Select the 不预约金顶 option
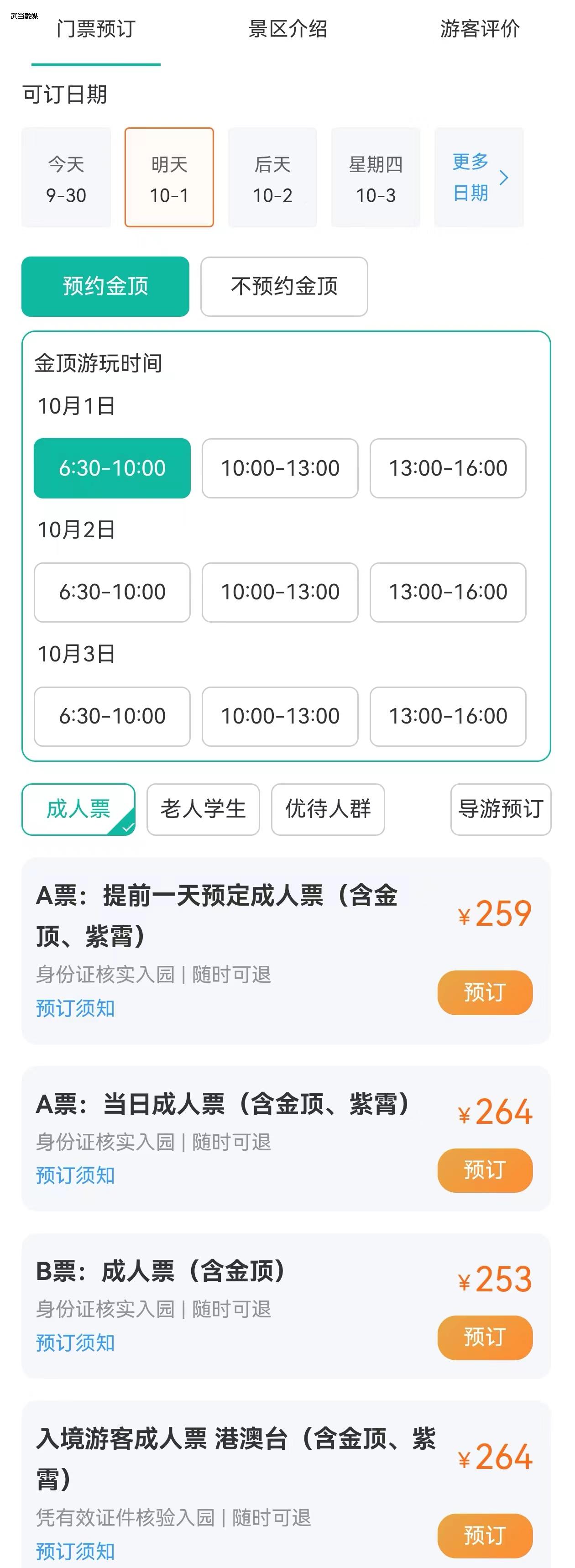575x1568 pixels. [x=284, y=287]
